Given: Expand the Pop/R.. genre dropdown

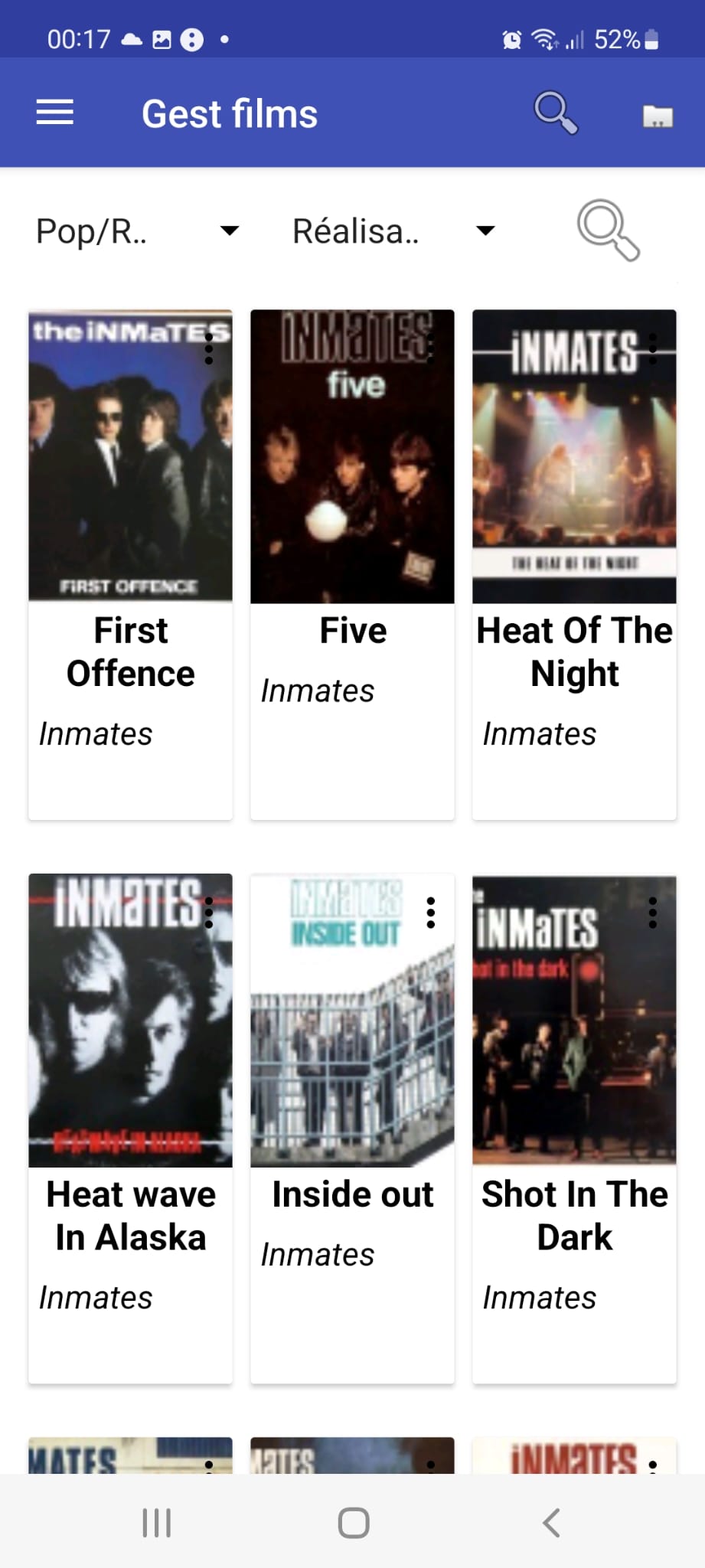Looking at the screenshot, I should click(x=138, y=231).
